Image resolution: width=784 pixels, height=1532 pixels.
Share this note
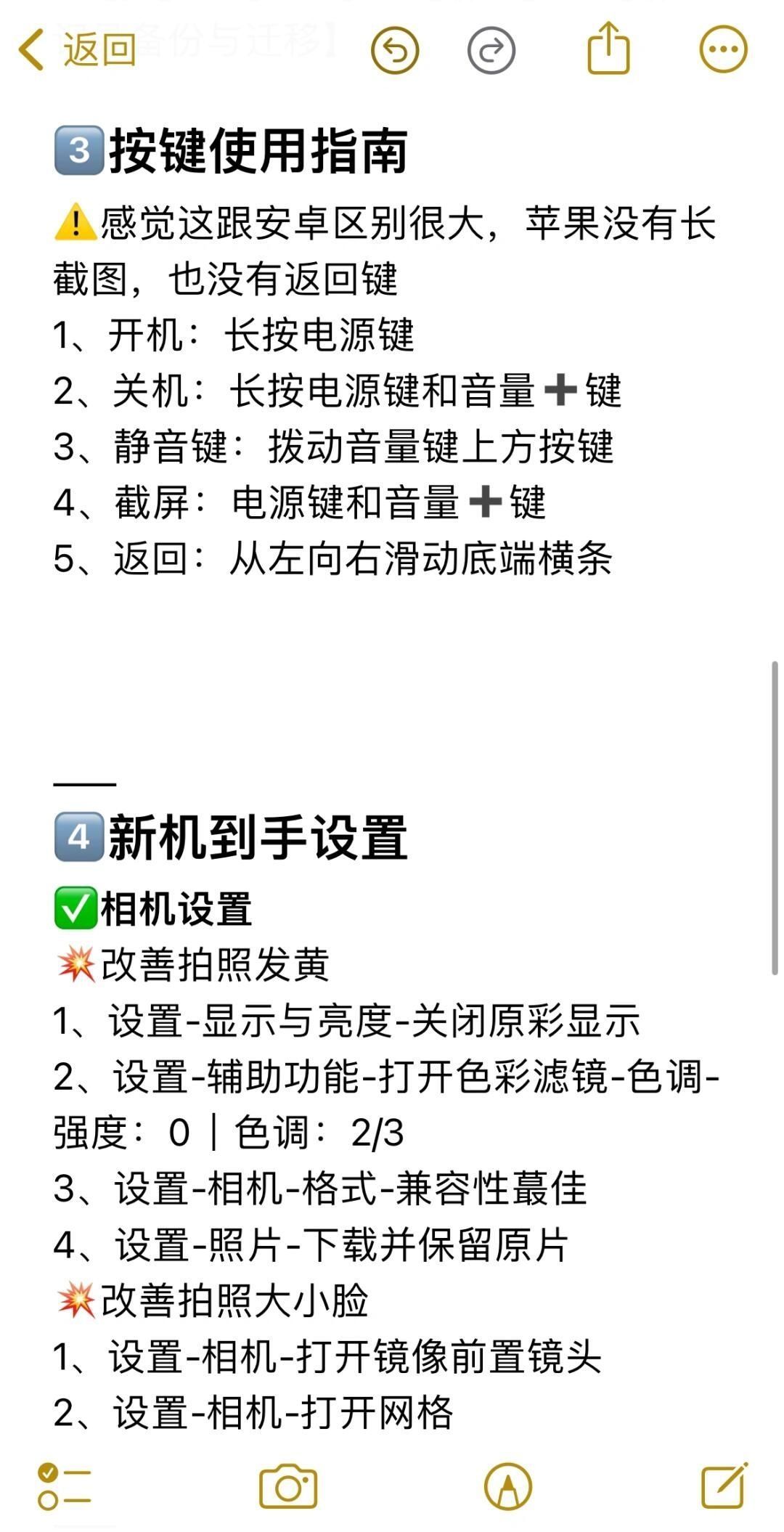pos(608,48)
